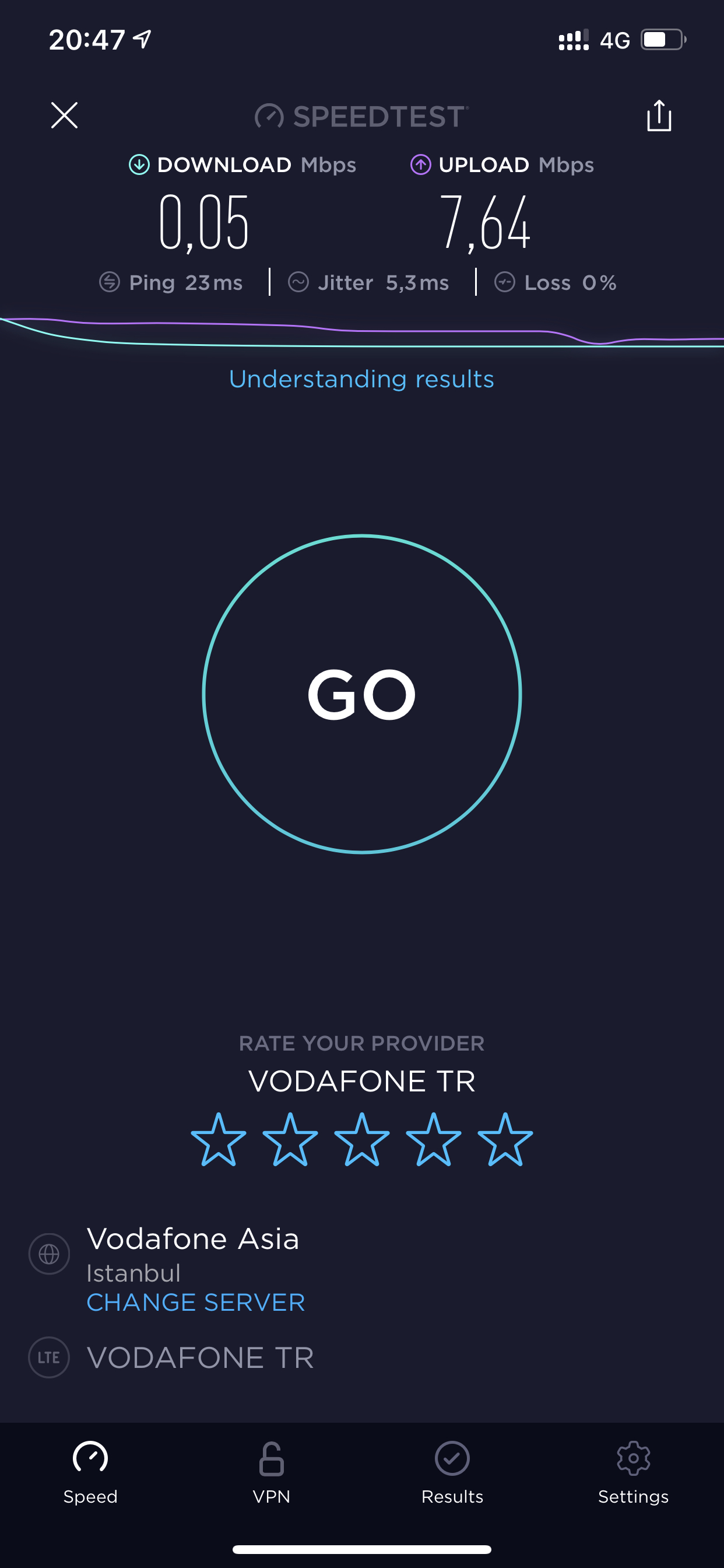The width and height of the screenshot is (724, 1568).
Task: Rate Vodafone TR one star
Action: point(219,1139)
